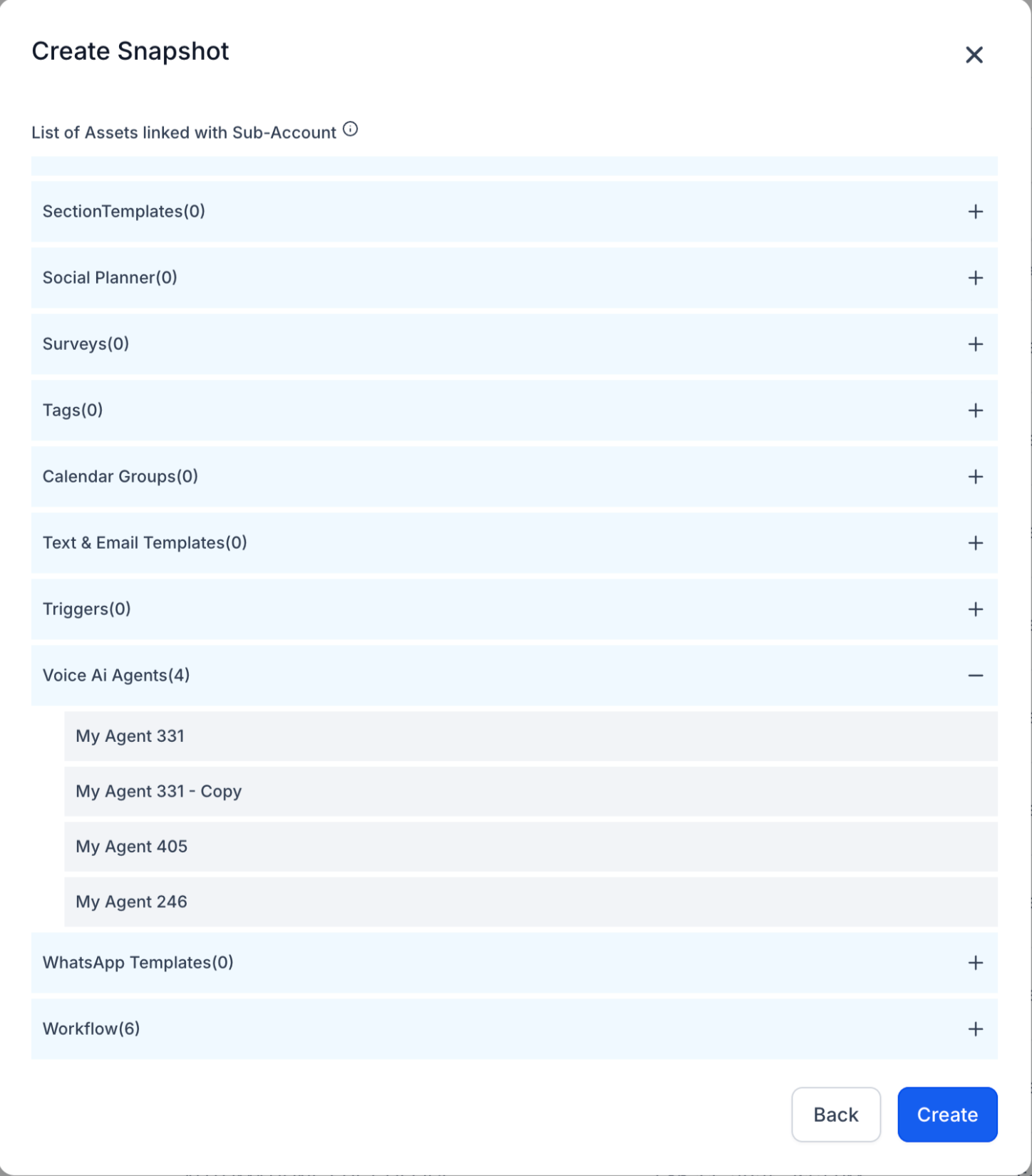This screenshot has height=1176, width=1032.
Task: Go back with the Back button
Action: click(x=835, y=1115)
